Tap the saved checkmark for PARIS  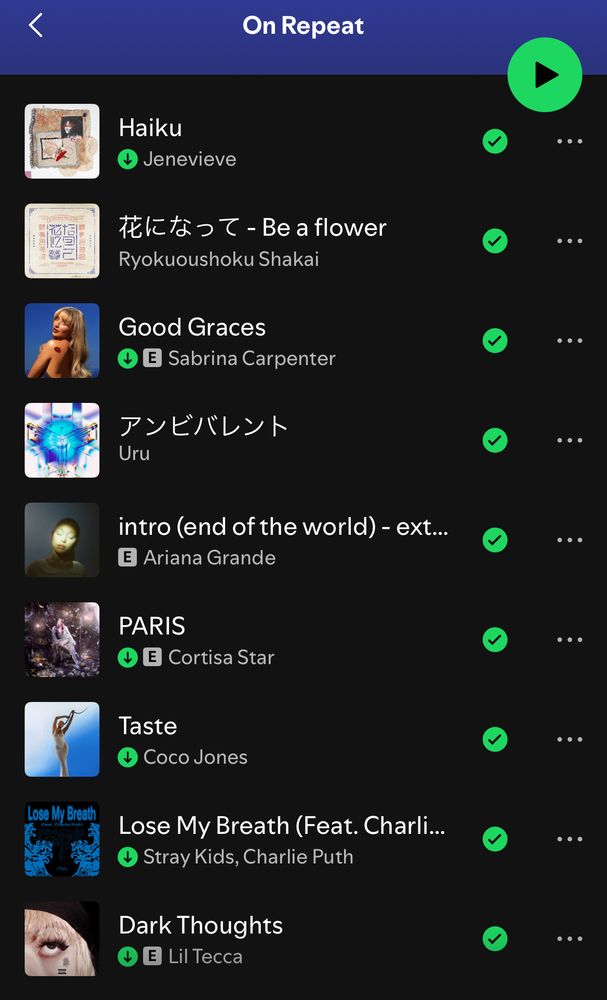(494, 639)
